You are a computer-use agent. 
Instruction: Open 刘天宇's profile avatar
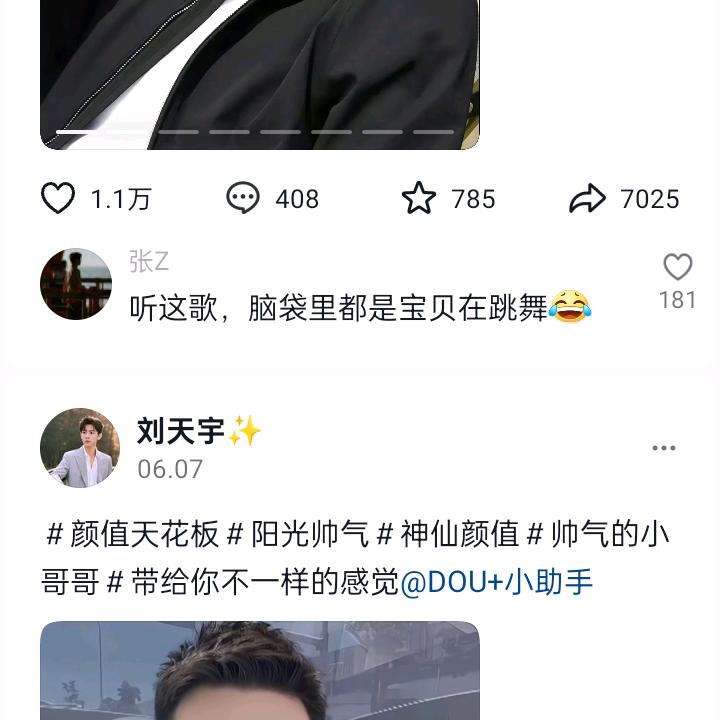80,447
